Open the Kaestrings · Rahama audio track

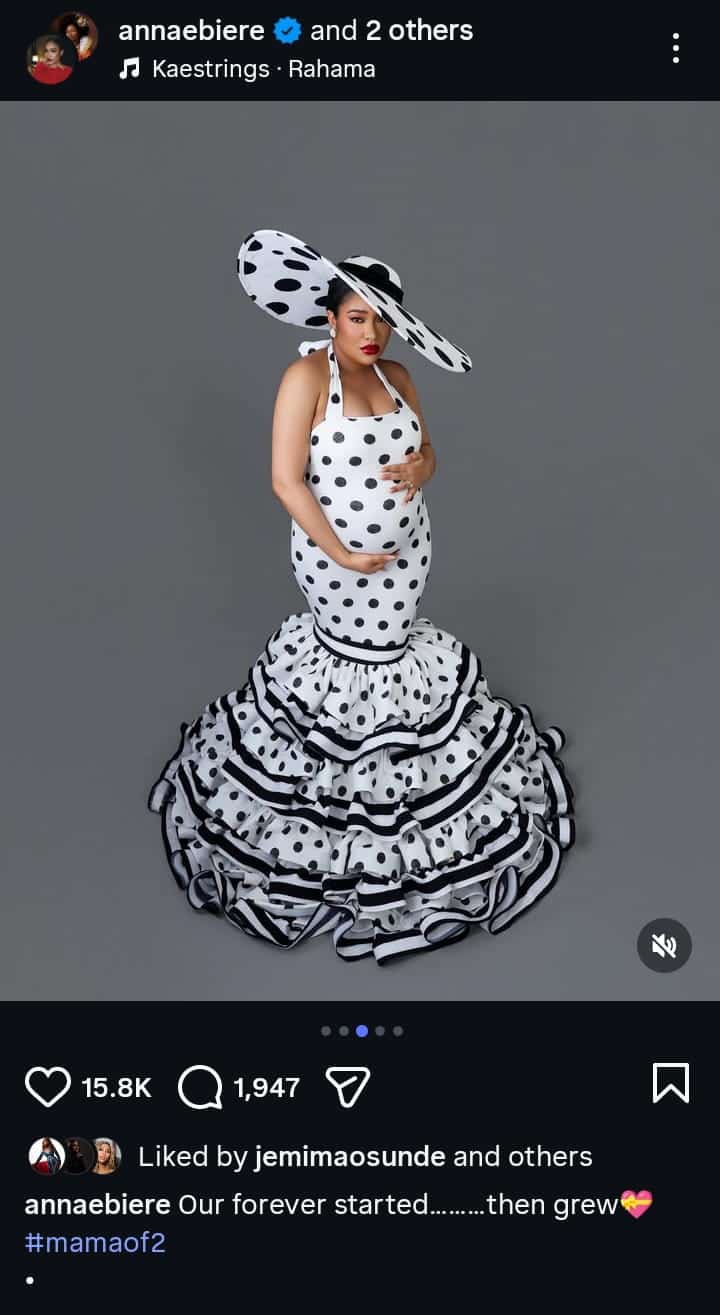pyautogui.click(x=262, y=69)
